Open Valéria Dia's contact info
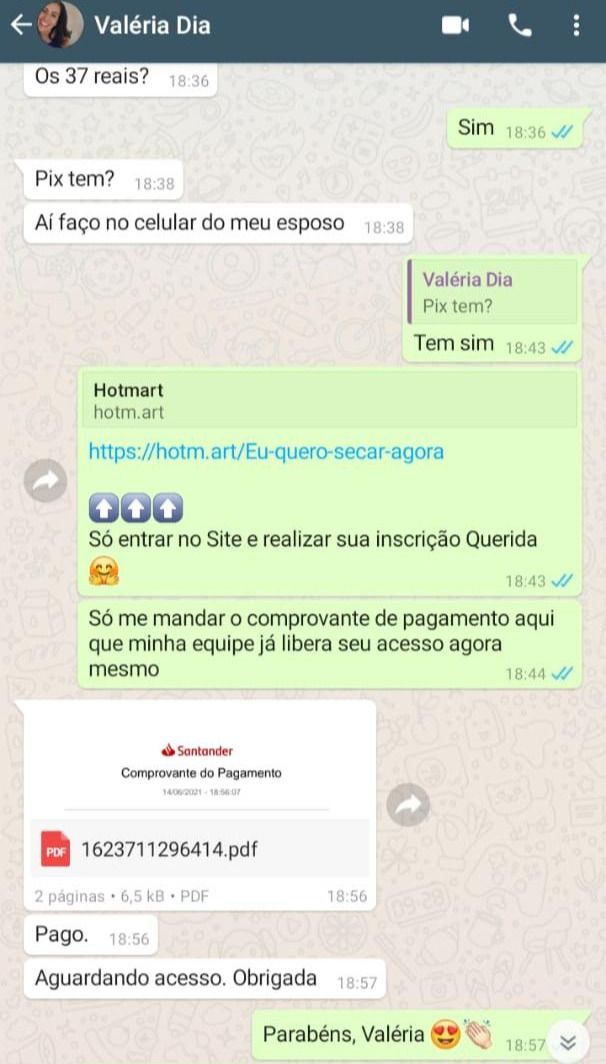 [x=152, y=25]
